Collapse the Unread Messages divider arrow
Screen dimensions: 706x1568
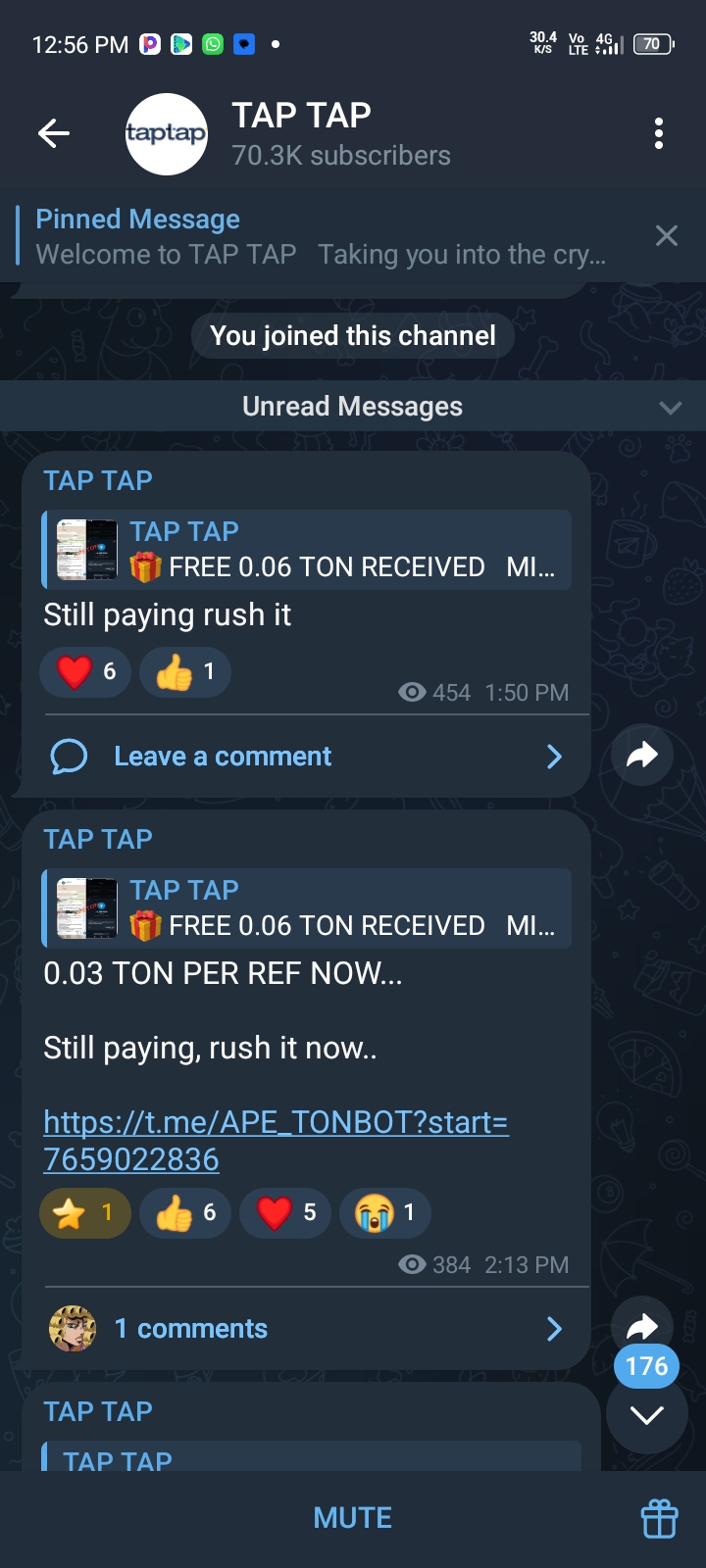(671, 408)
